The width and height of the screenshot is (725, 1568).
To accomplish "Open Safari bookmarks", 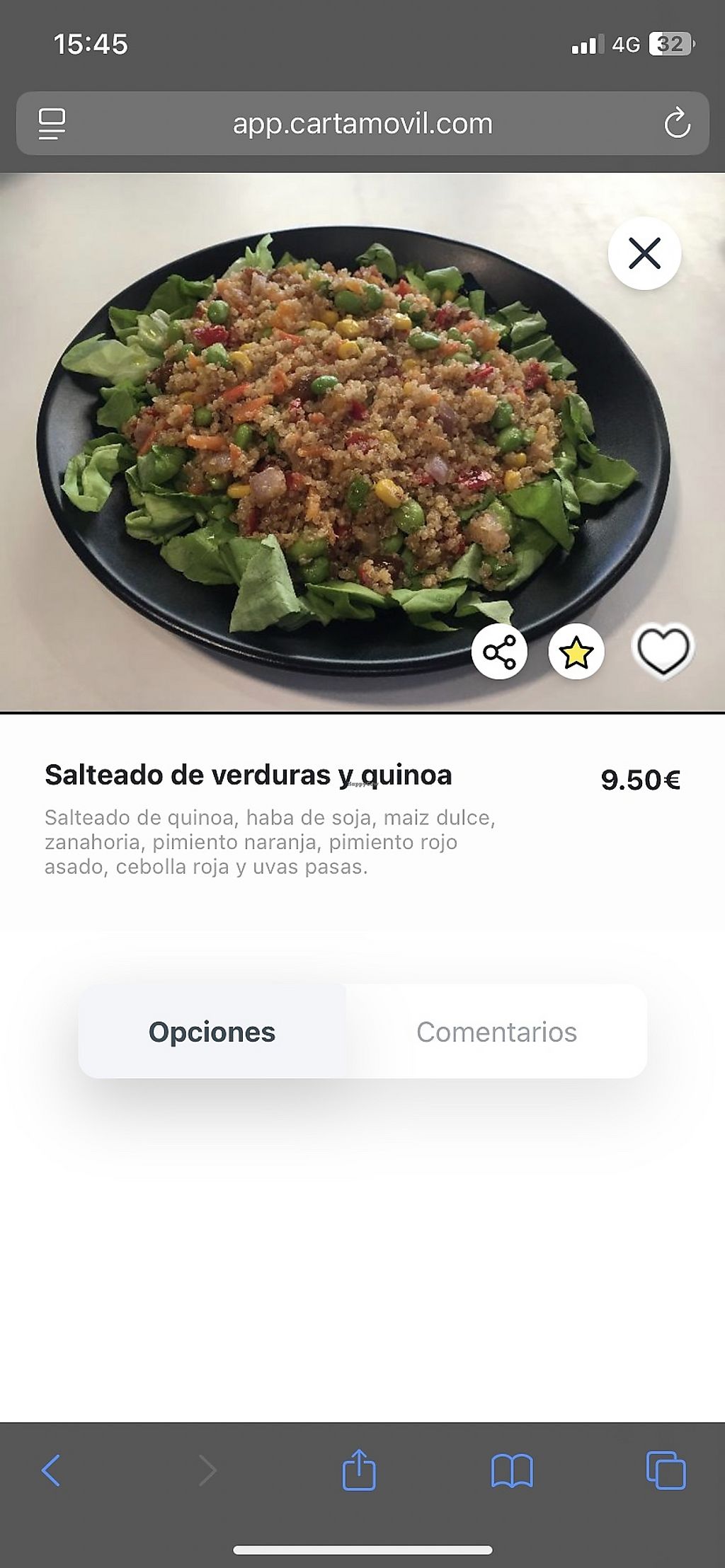I will point(512,1470).
